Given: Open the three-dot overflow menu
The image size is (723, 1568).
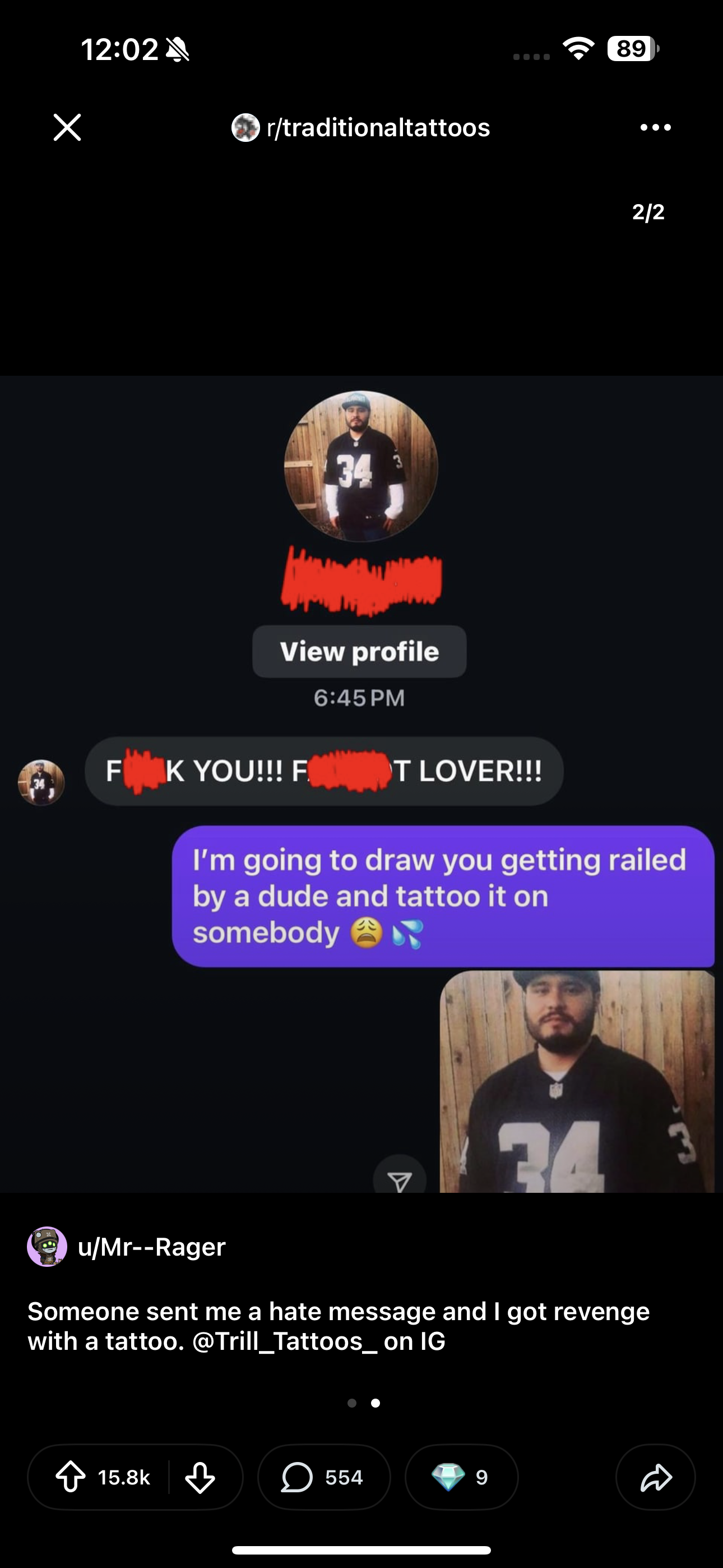Looking at the screenshot, I should (655, 127).
